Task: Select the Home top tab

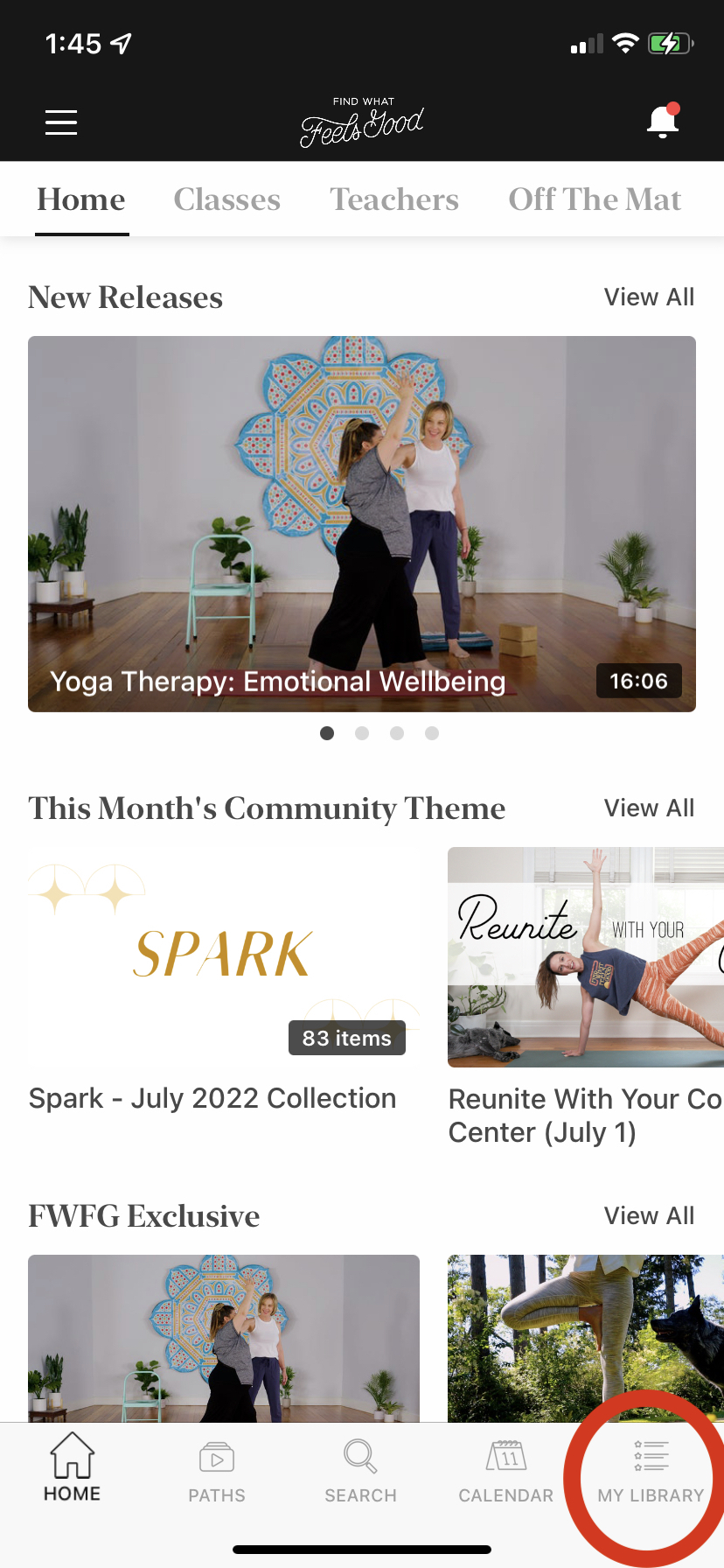Action: [81, 199]
